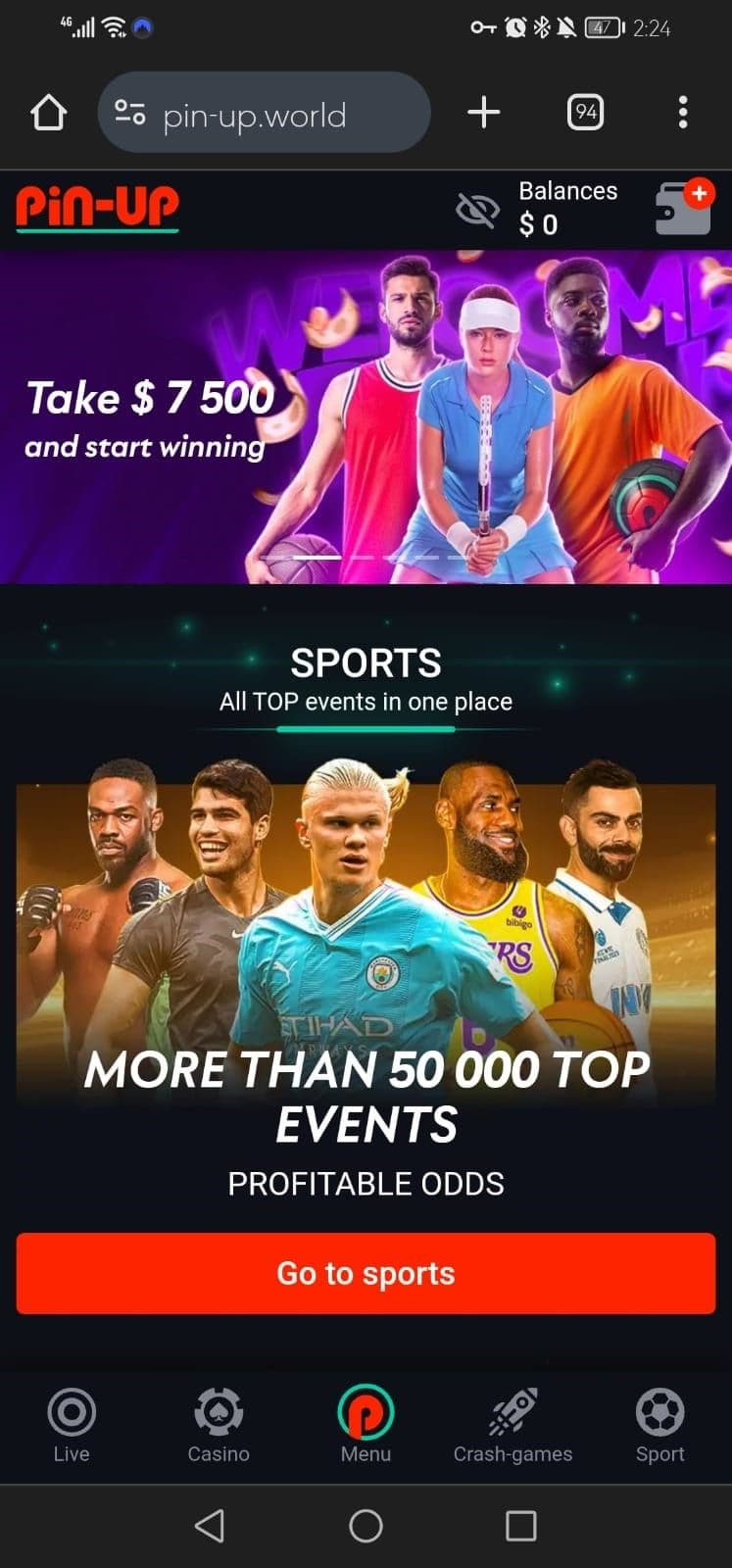Open the Take $7 500 welcome banner
732x1568 pixels.
(x=366, y=416)
